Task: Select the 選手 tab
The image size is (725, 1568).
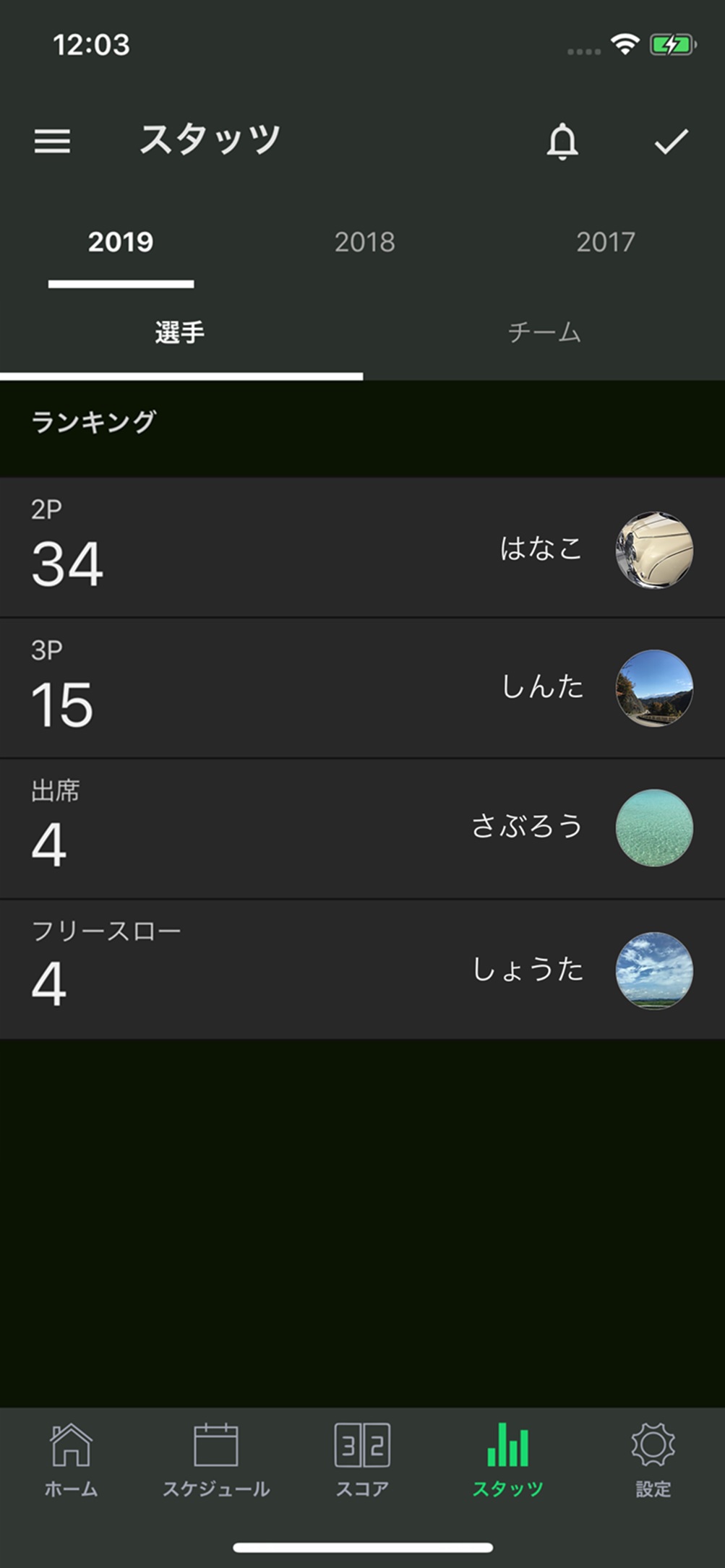Action: pos(181,333)
